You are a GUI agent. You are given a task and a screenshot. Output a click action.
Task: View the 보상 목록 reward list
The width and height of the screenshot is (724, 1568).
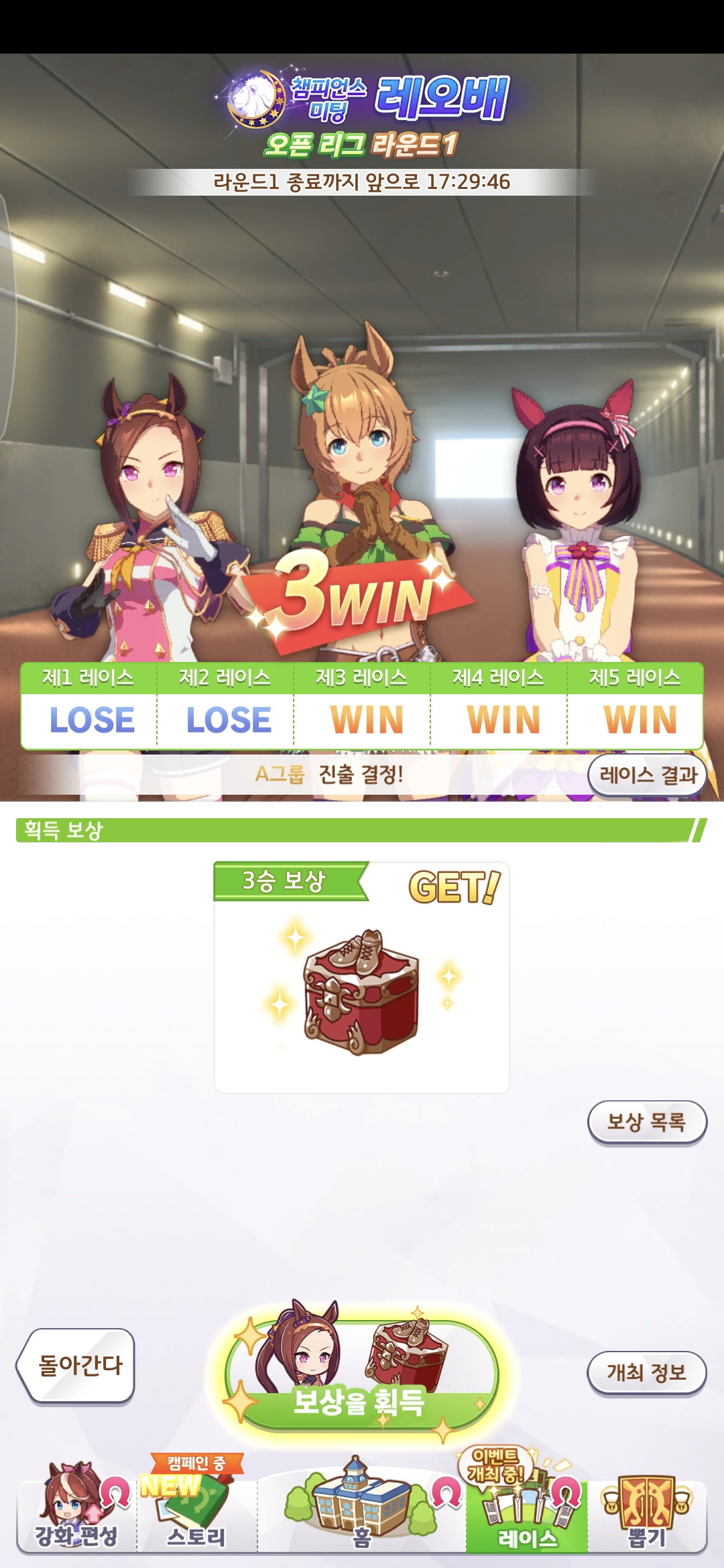pos(647,1122)
